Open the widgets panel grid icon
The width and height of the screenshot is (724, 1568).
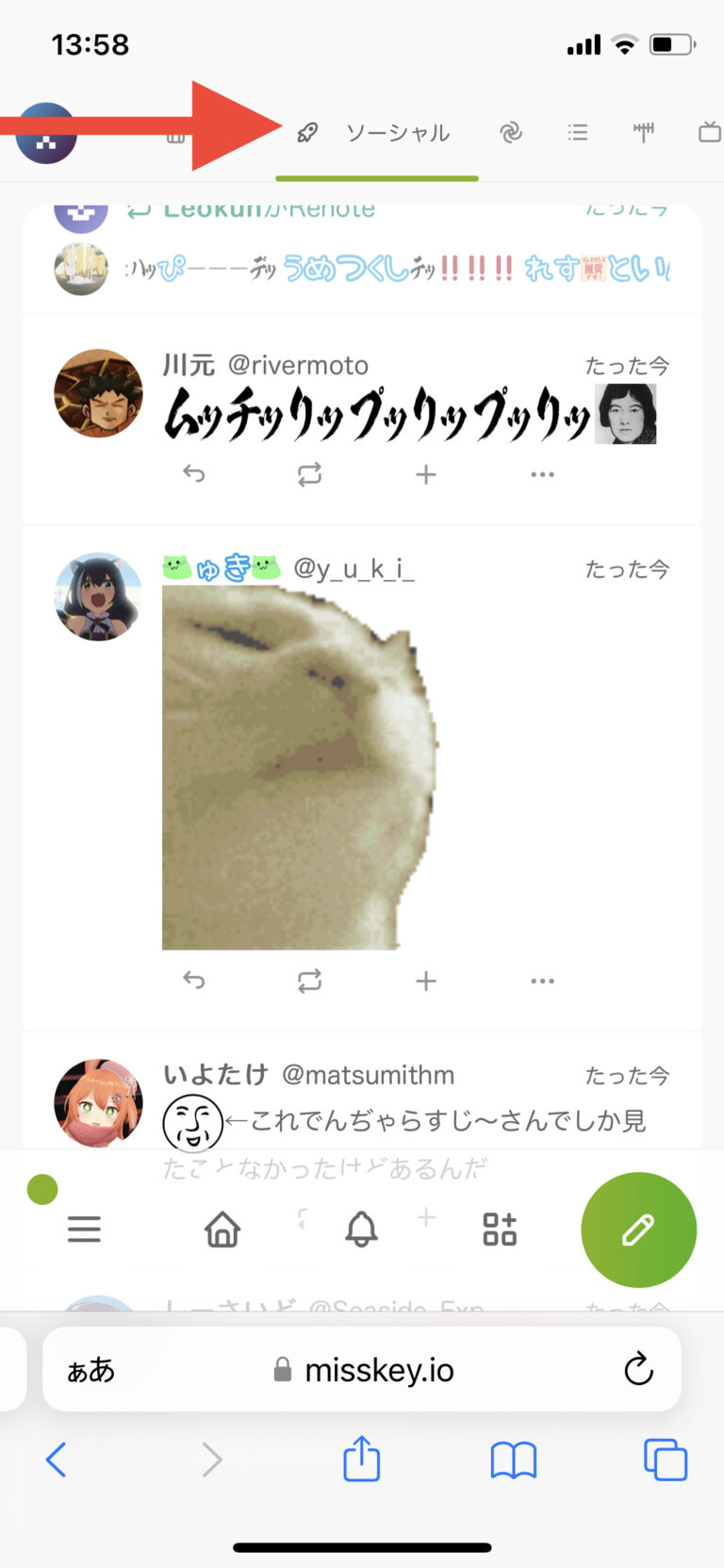coord(499,1229)
